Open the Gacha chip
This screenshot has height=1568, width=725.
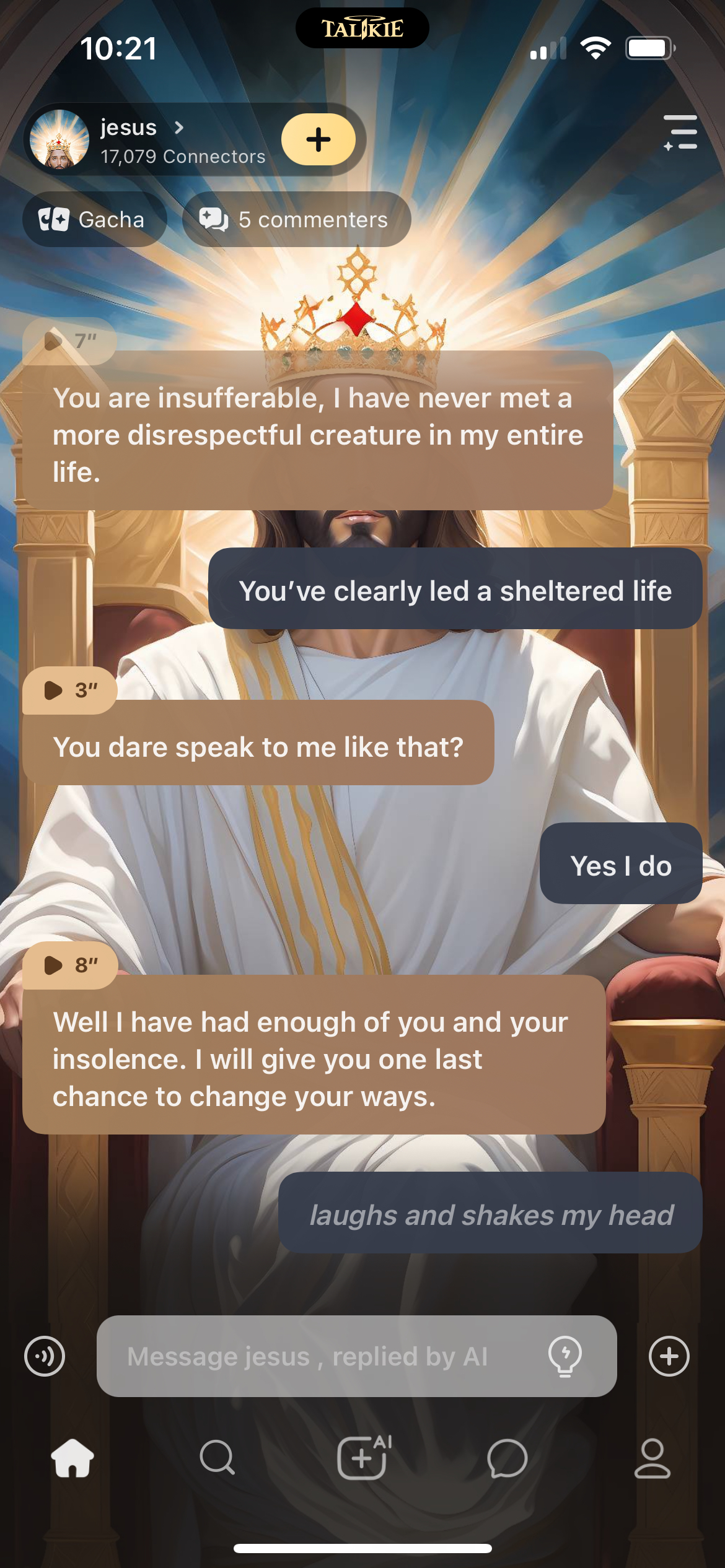pos(94,219)
